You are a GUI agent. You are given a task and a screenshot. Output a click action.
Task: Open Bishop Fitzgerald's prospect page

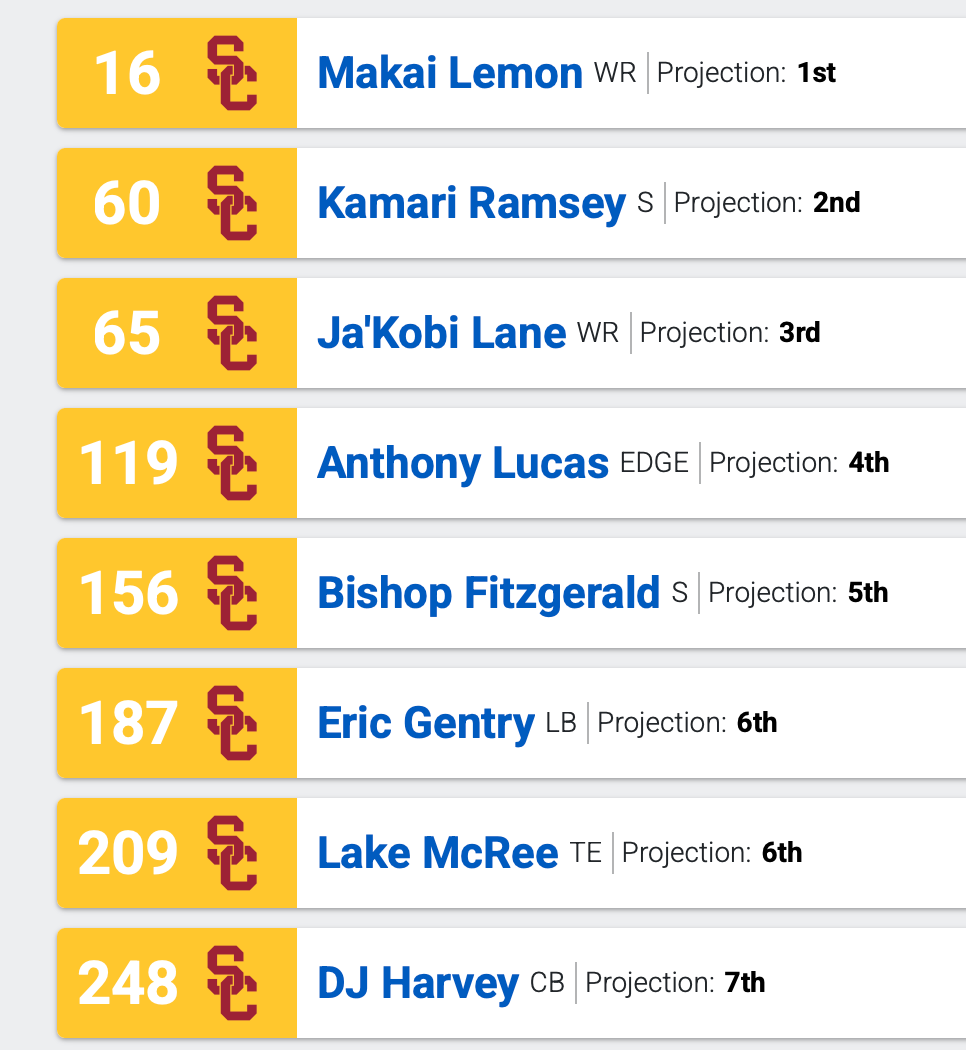click(488, 593)
